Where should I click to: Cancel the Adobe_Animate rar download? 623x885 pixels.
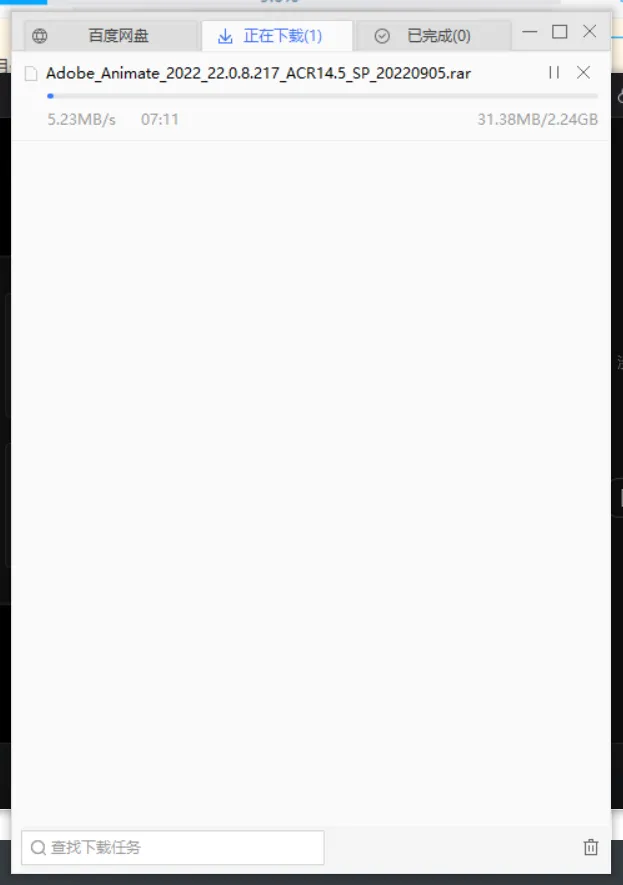point(584,72)
